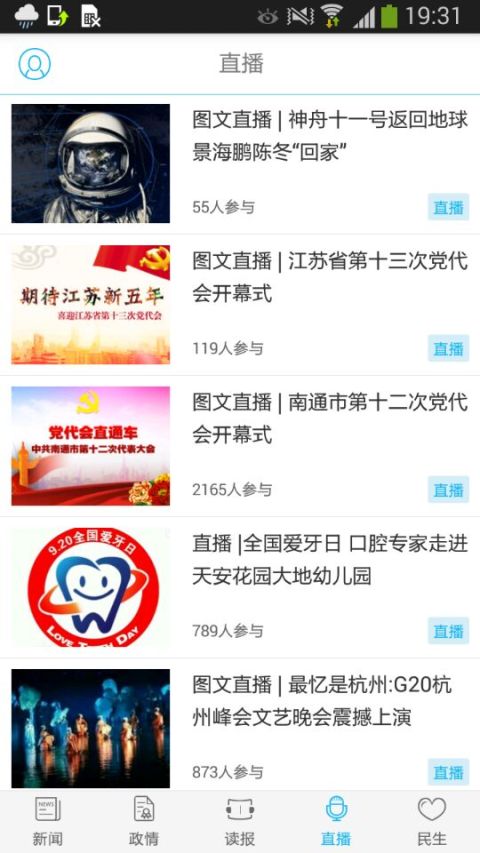Open the 江苏省第十三次党代会开幕式 live broadcast
Image resolution: width=480 pixels, height=853 pixels.
click(240, 305)
